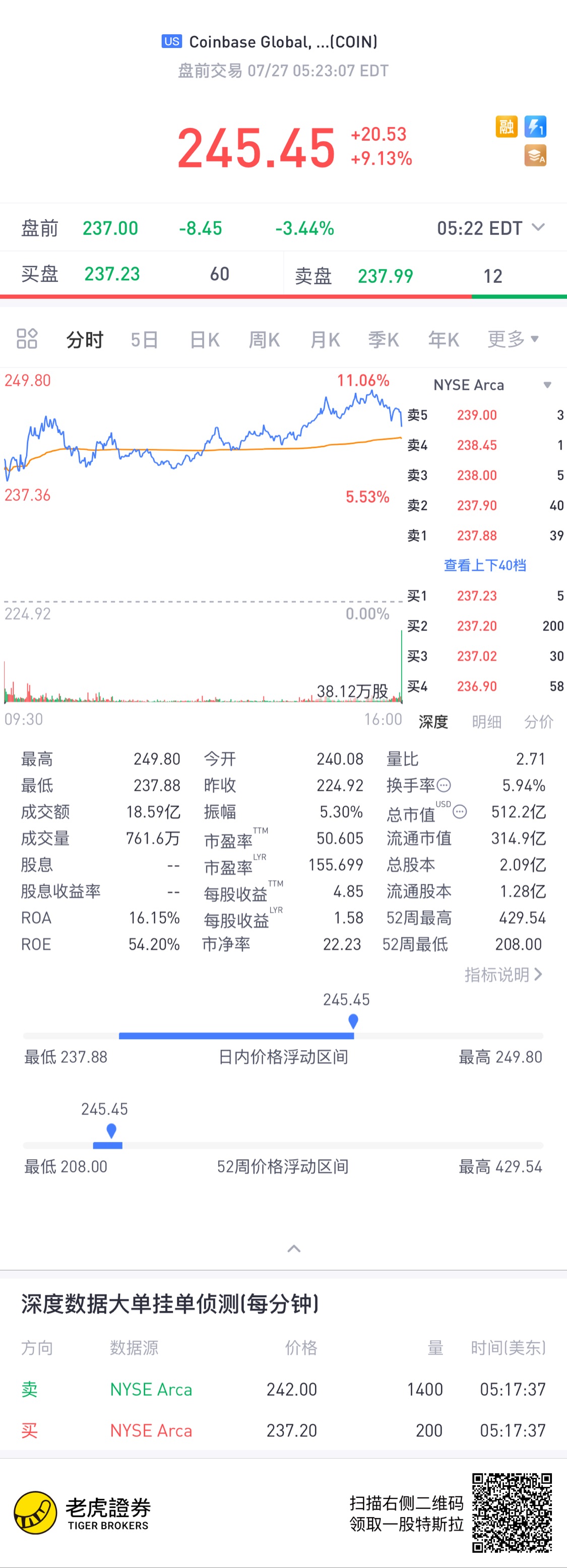Screen dimensions: 567x1568
Task: Tap the info icon next to 换手率
Action: [x=444, y=785]
